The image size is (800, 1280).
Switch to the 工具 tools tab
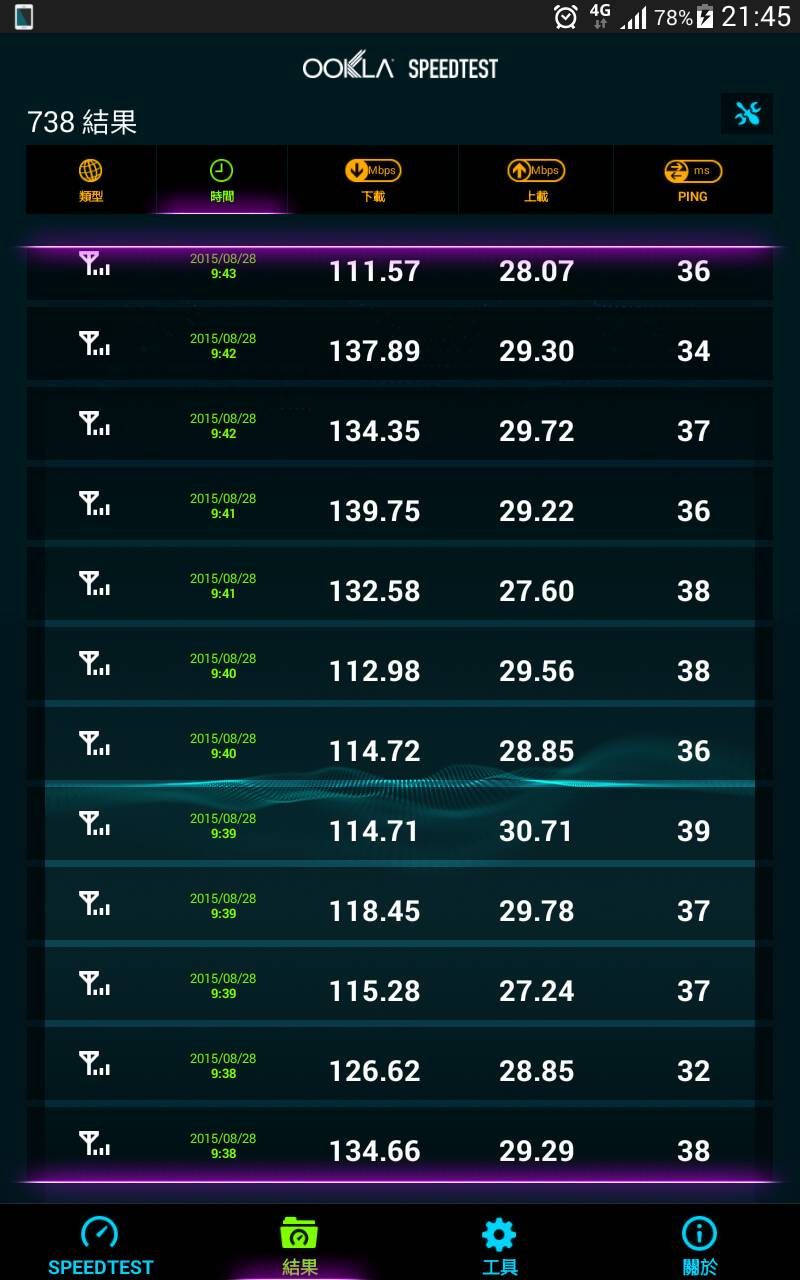(x=500, y=1244)
